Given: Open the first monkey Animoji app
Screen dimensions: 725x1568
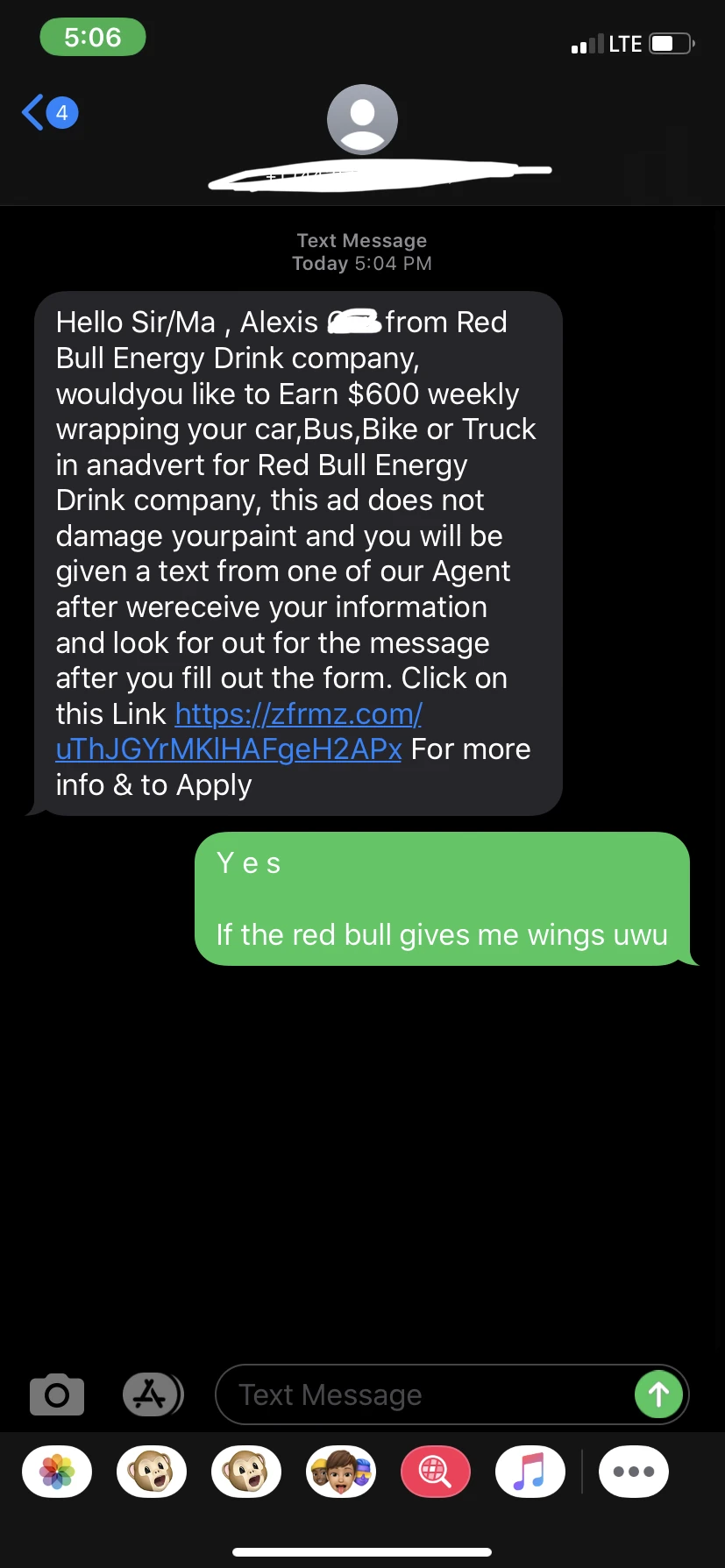Looking at the screenshot, I should 152,1472.
